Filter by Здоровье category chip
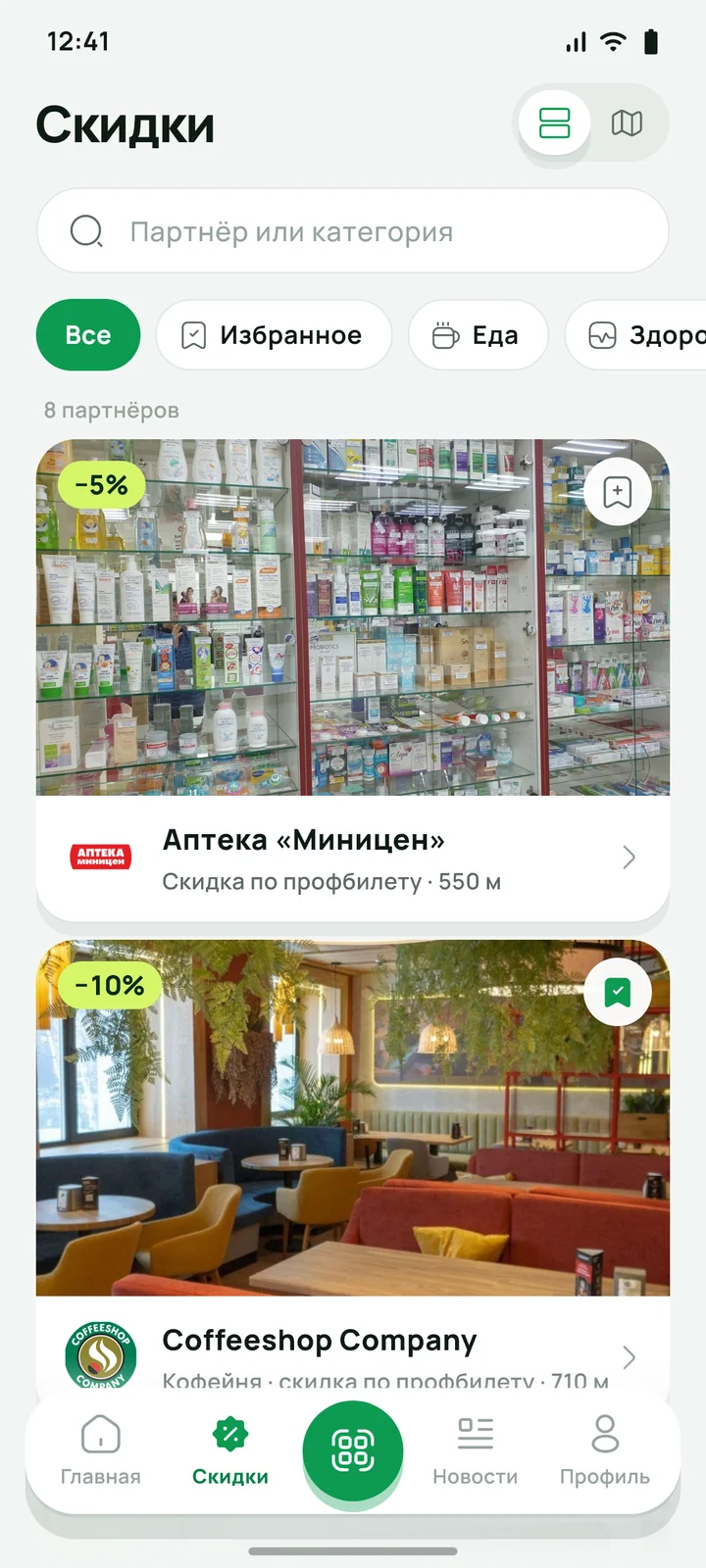706x1568 pixels. tap(636, 335)
